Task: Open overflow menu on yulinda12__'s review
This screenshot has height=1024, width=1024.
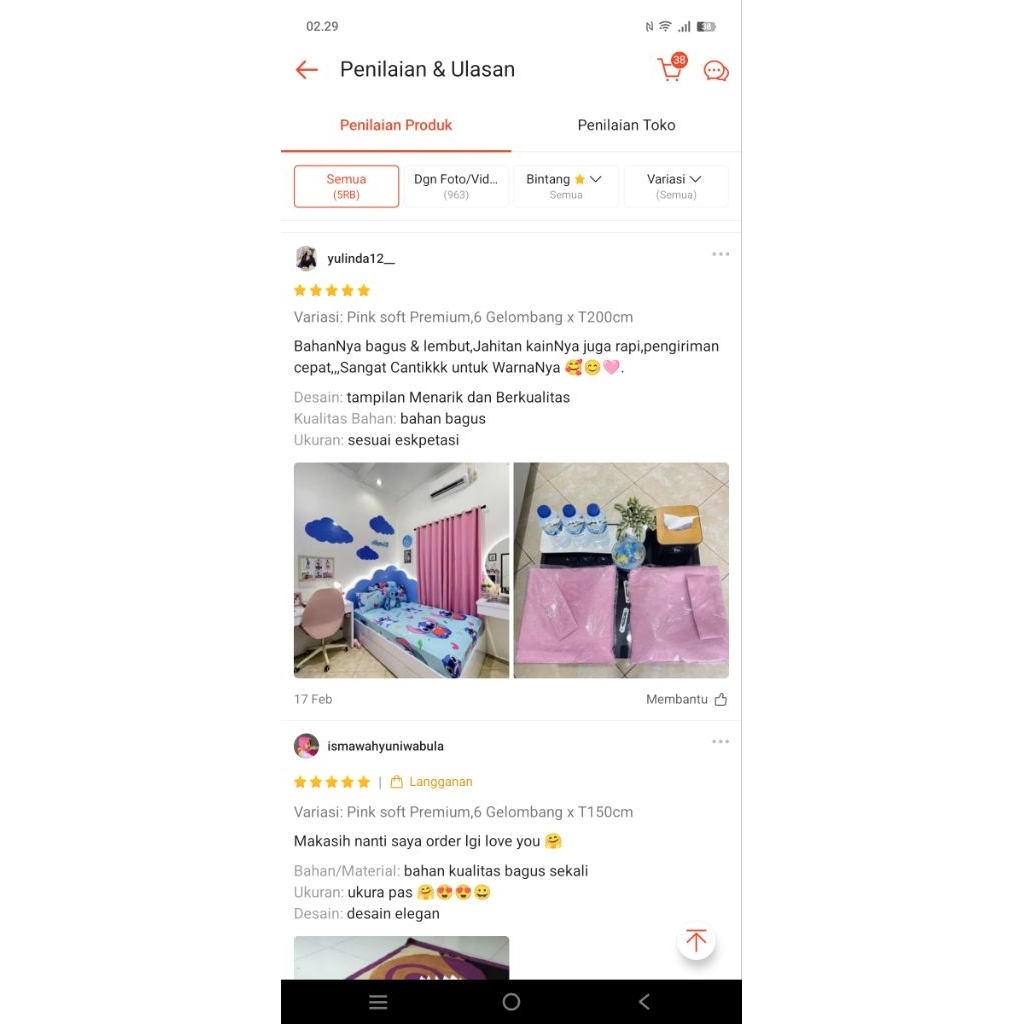Action: (720, 254)
